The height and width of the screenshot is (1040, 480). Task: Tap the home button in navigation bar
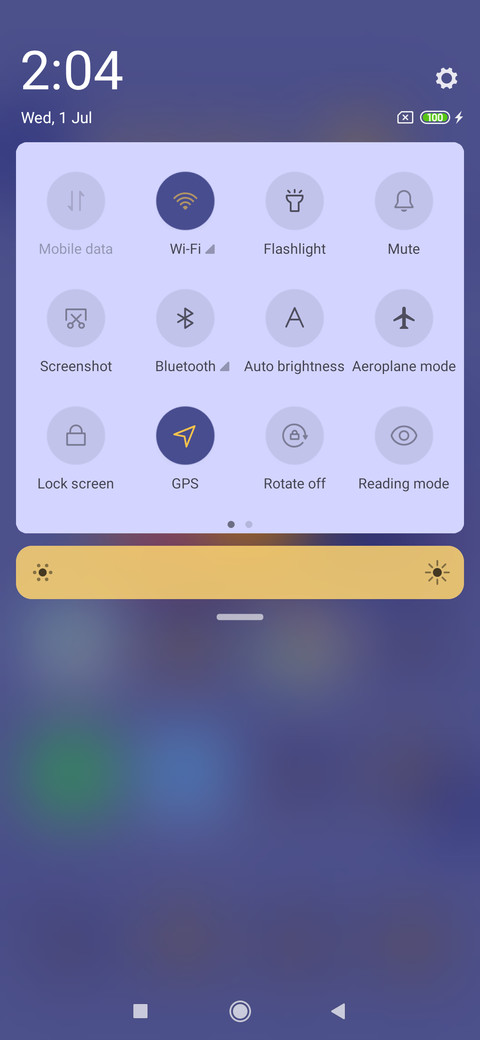tap(240, 1011)
